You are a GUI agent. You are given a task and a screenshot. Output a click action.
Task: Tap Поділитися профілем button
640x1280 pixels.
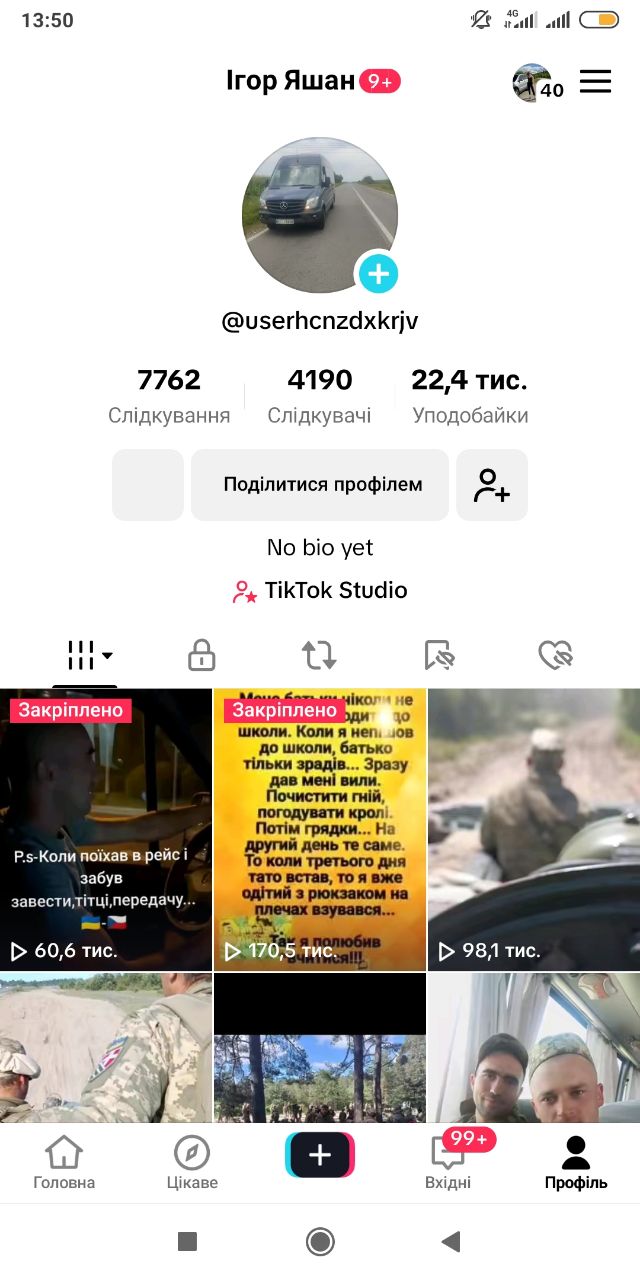320,485
